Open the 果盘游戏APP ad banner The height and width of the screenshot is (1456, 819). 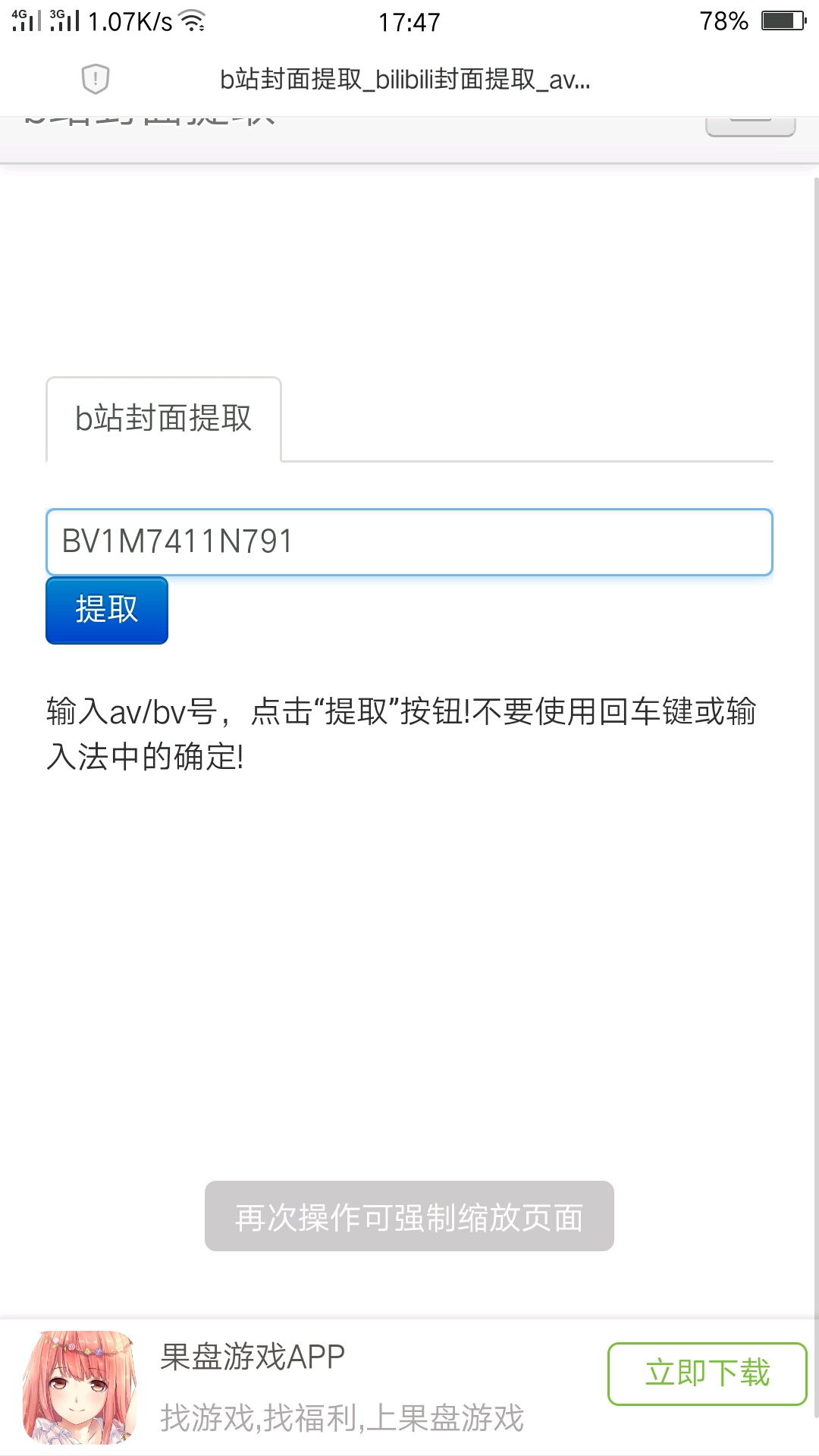[x=409, y=1387]
